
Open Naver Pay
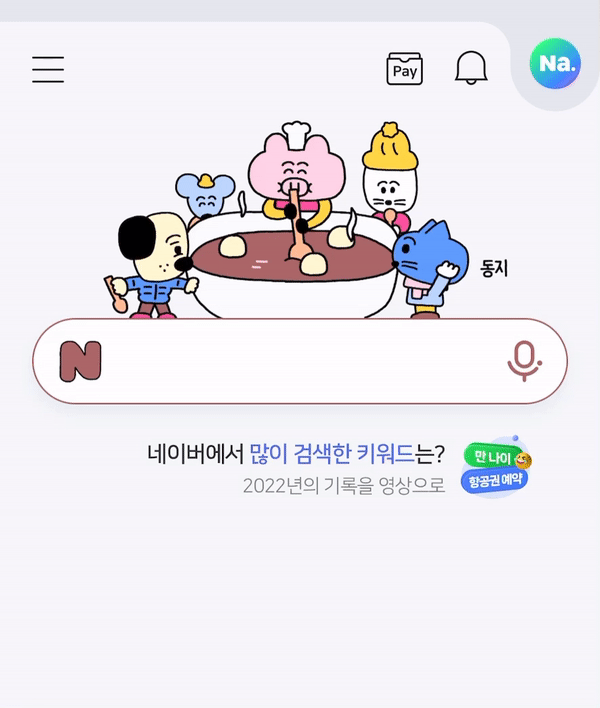(x=405, y=69)
